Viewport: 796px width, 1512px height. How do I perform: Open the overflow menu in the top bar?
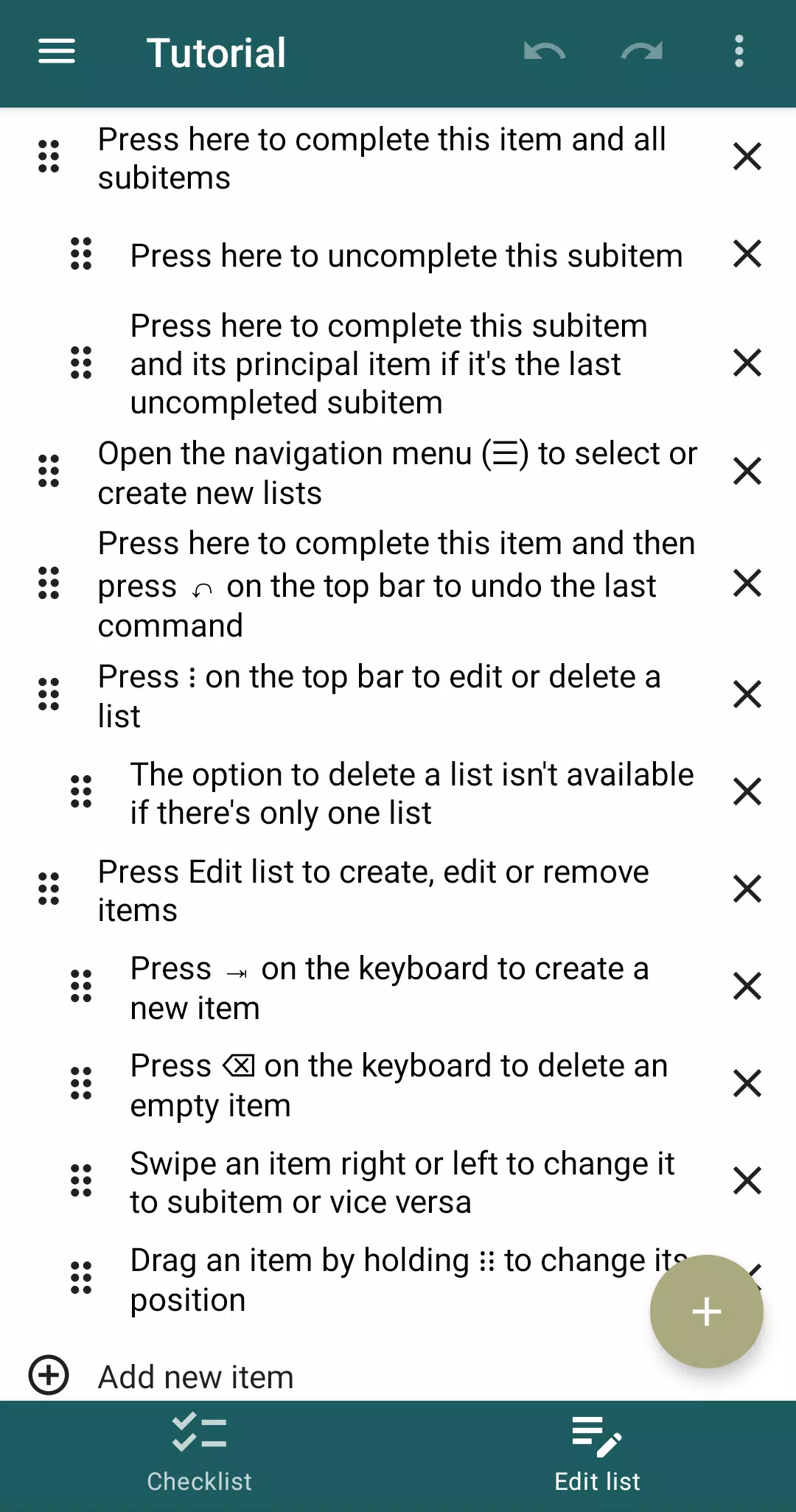point(739,52)
